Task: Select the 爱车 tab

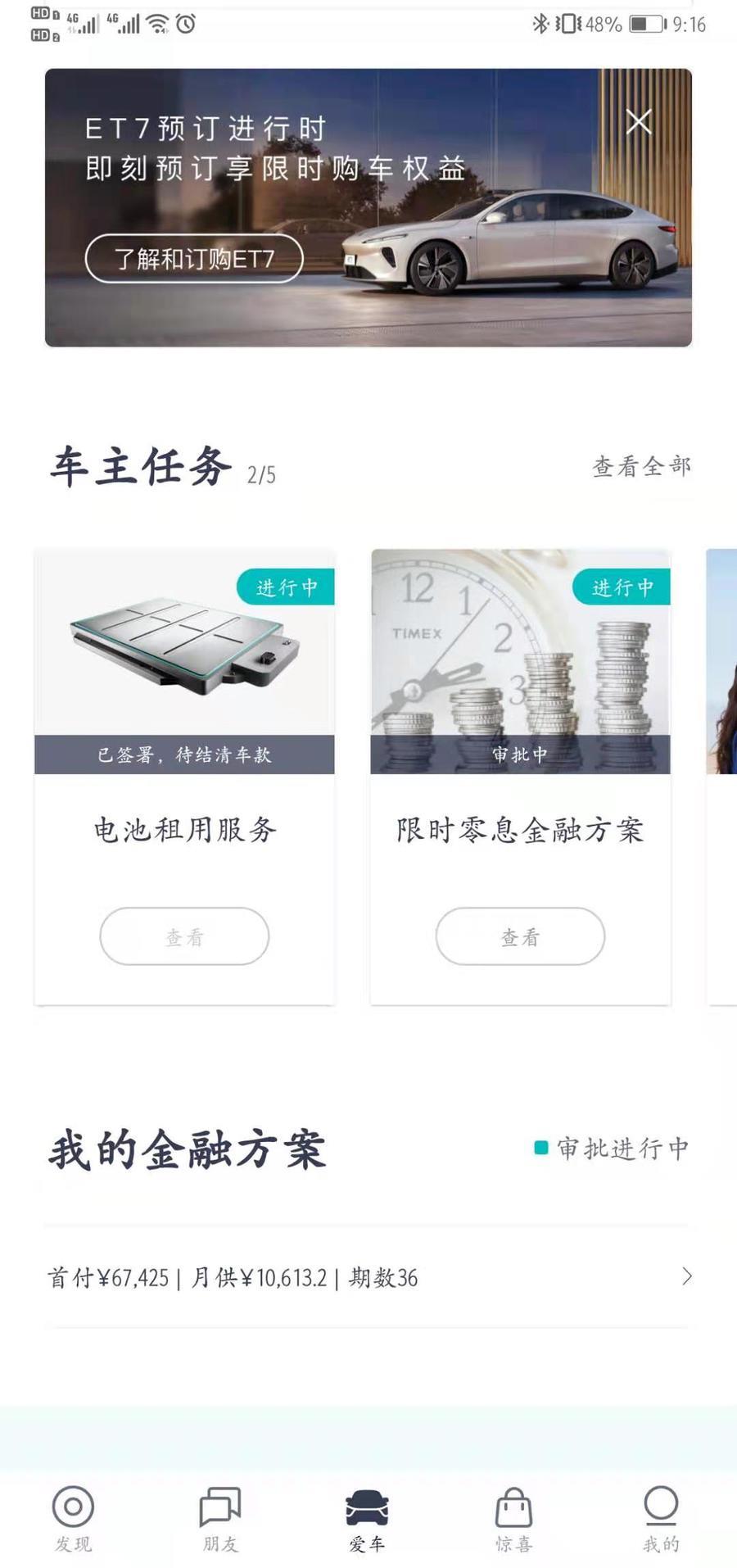Action: [x=367, y=1519]
